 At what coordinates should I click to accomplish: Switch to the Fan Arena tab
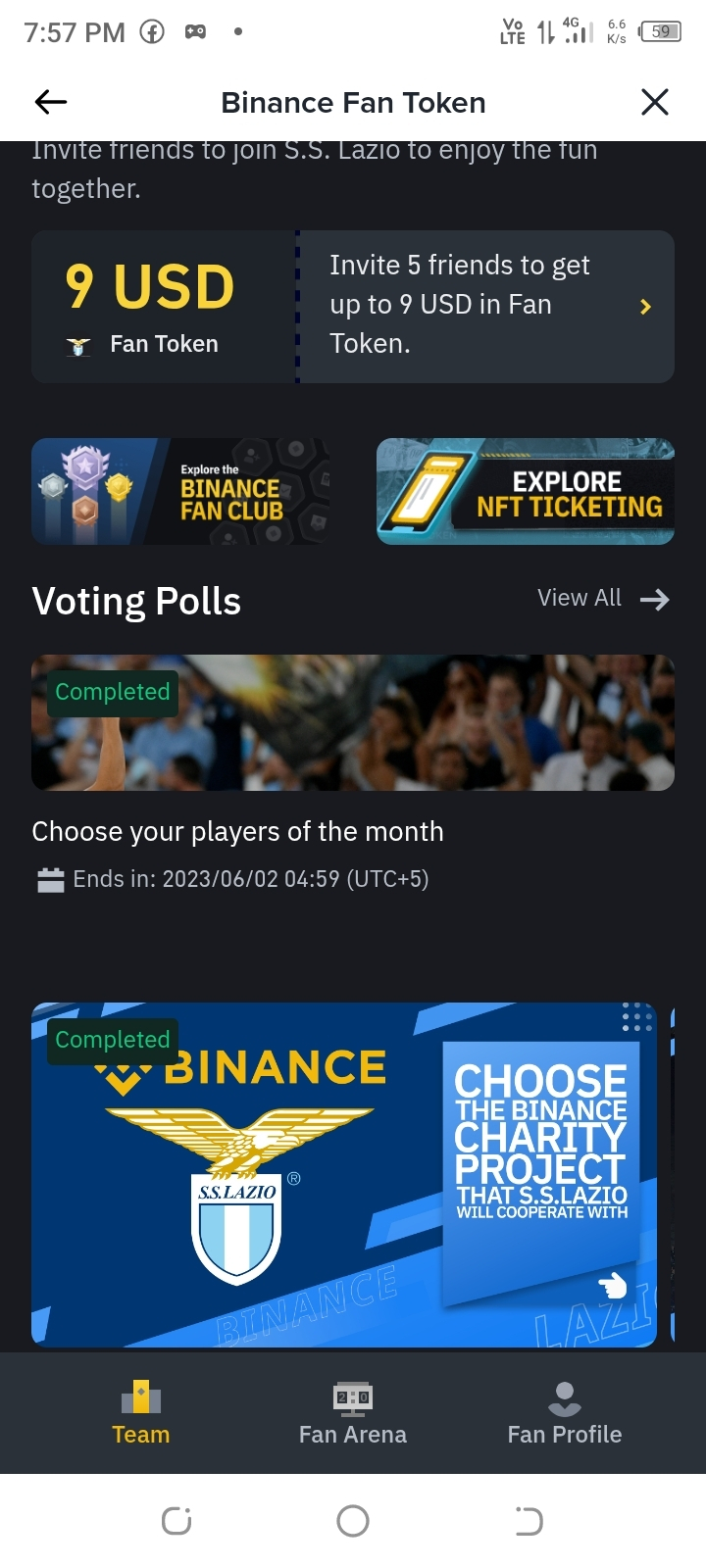tap(353, 1413)
